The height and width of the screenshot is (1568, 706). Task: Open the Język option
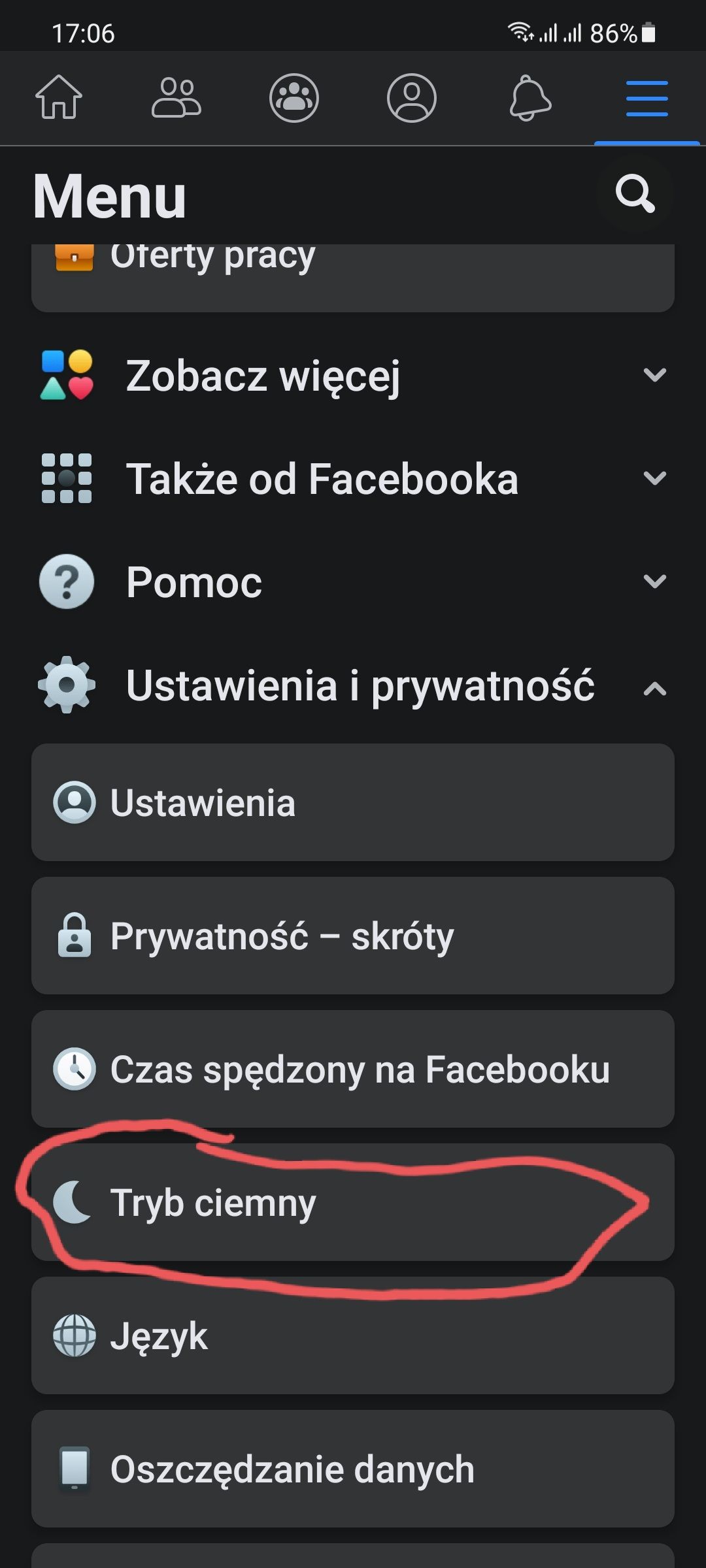tap(353, 1335)
